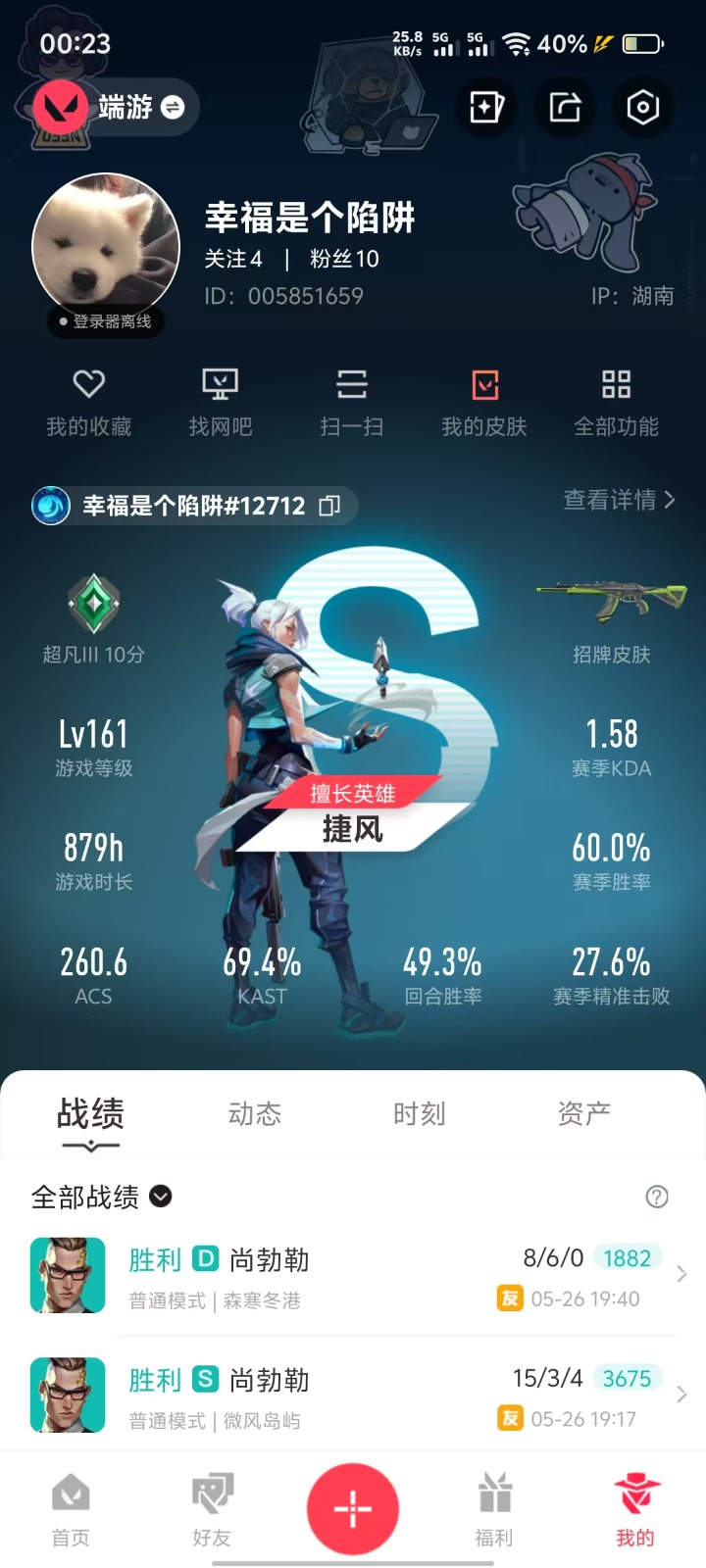Launch 扫一扫 scanner
This screenshot has height=1568, width=706.
click(x=352, y=403)
